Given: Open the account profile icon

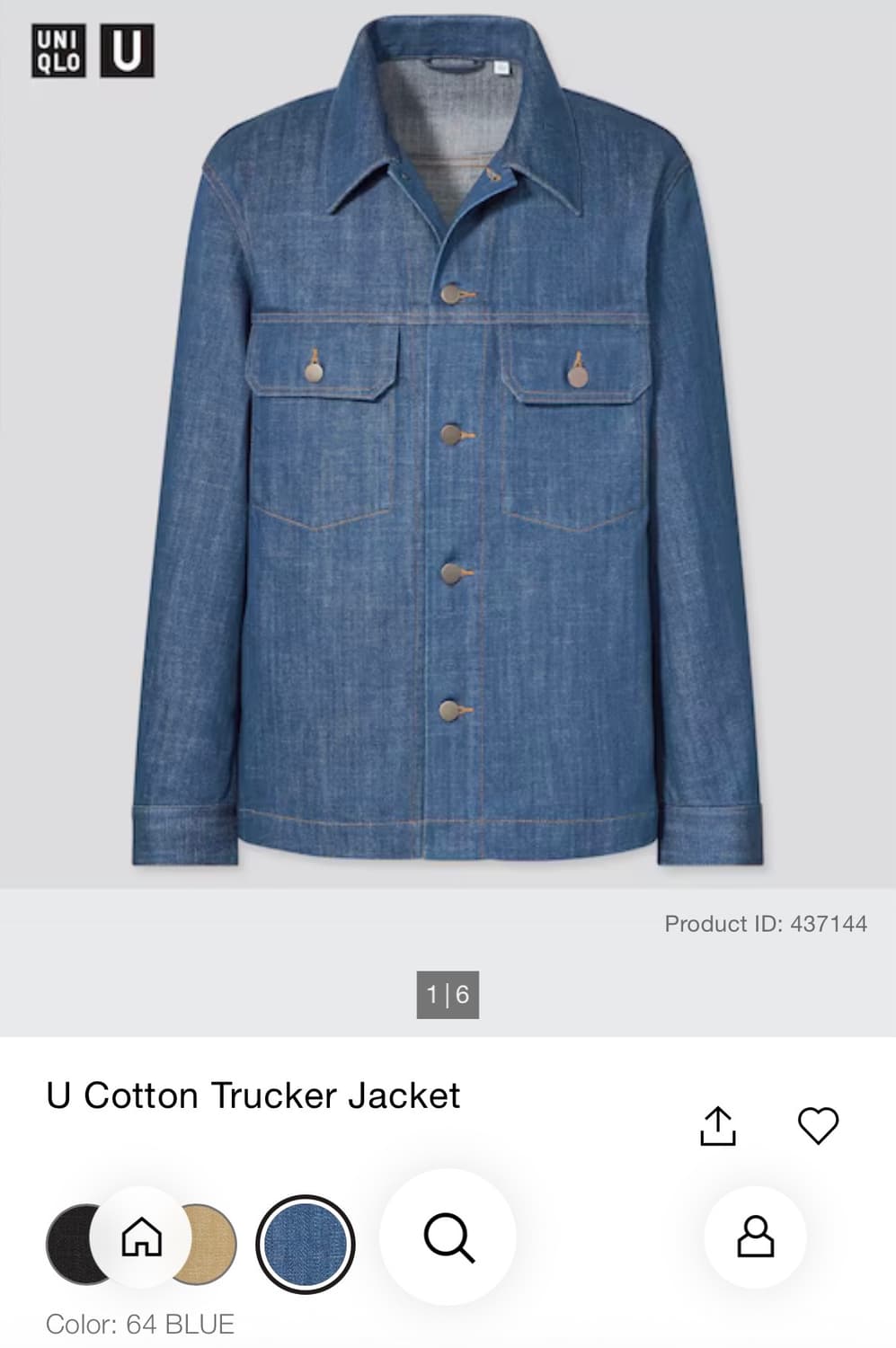Looking at the screenshot, I should point(755,1237).
